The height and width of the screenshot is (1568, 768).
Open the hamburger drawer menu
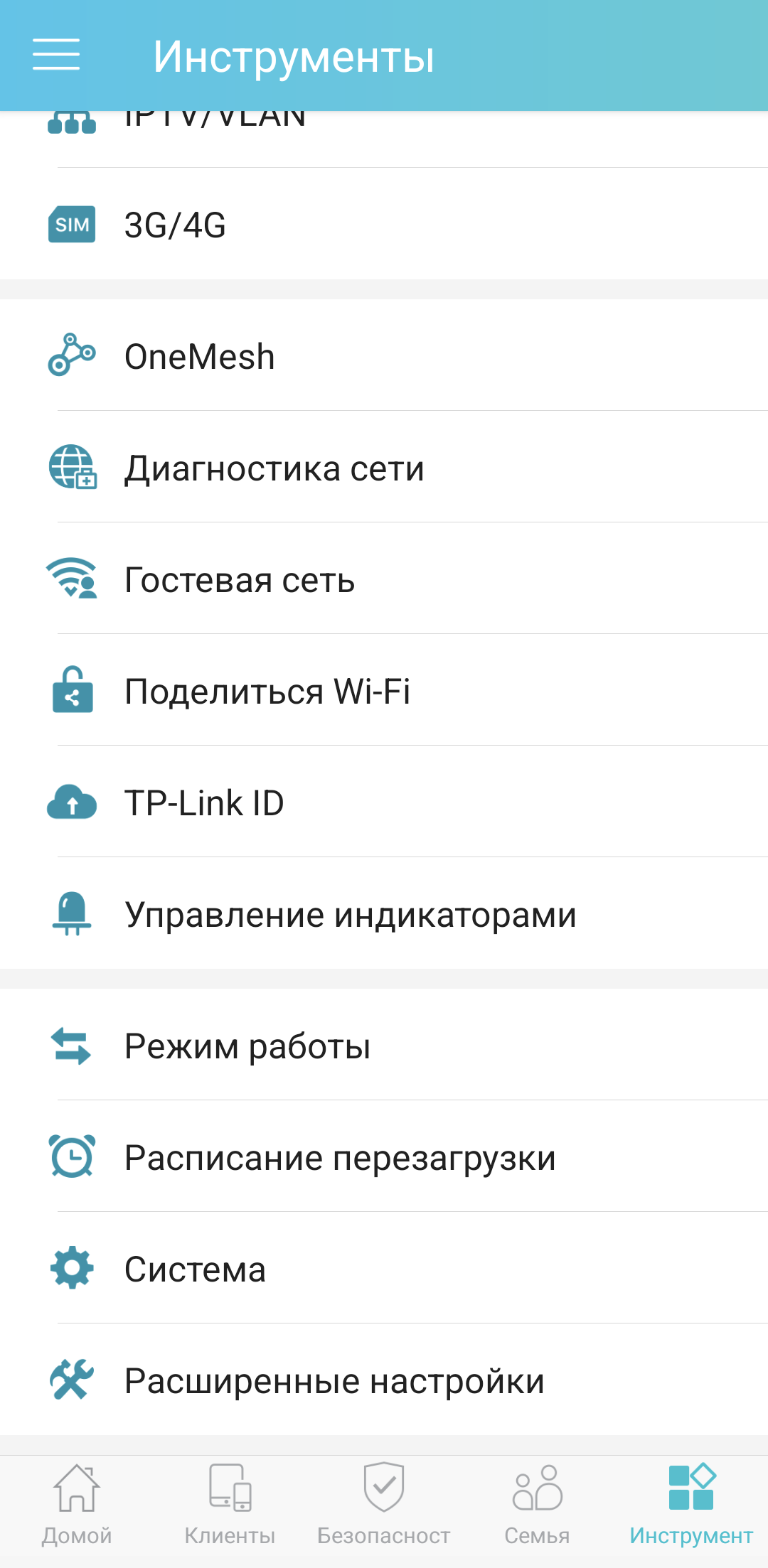[56, 55]
